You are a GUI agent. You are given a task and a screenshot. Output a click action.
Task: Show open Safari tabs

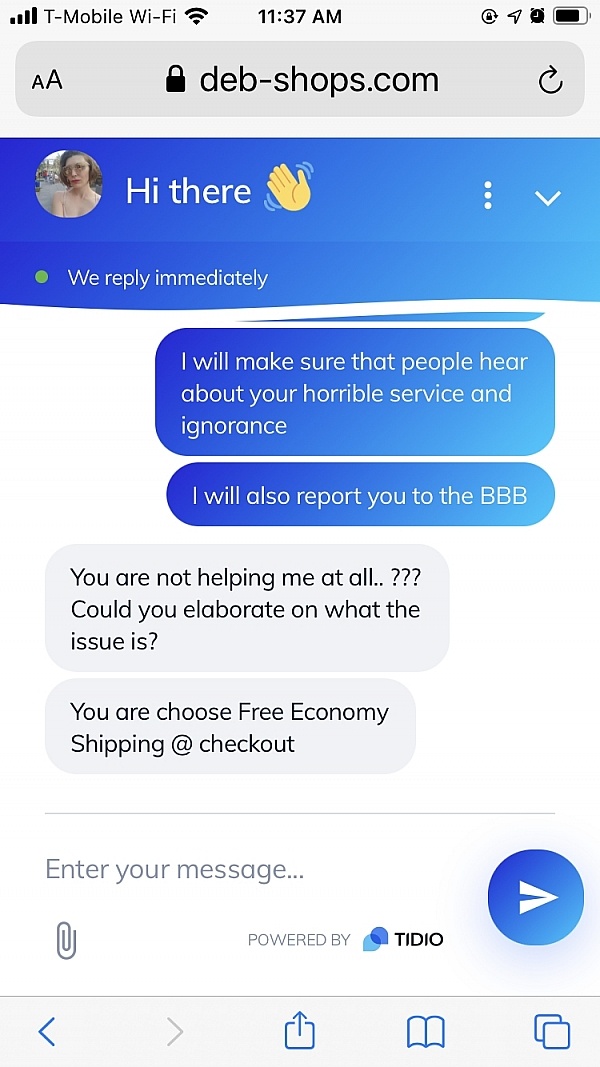click(551, 1031)
